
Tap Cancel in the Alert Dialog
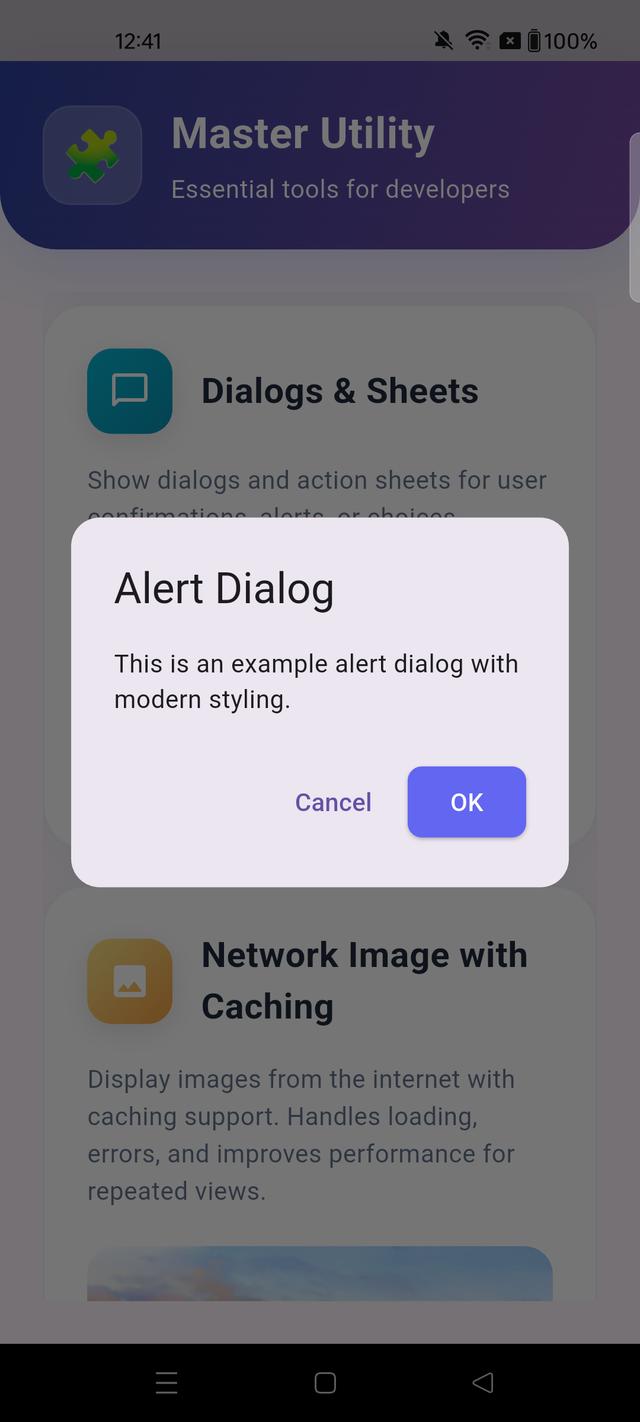333,802
